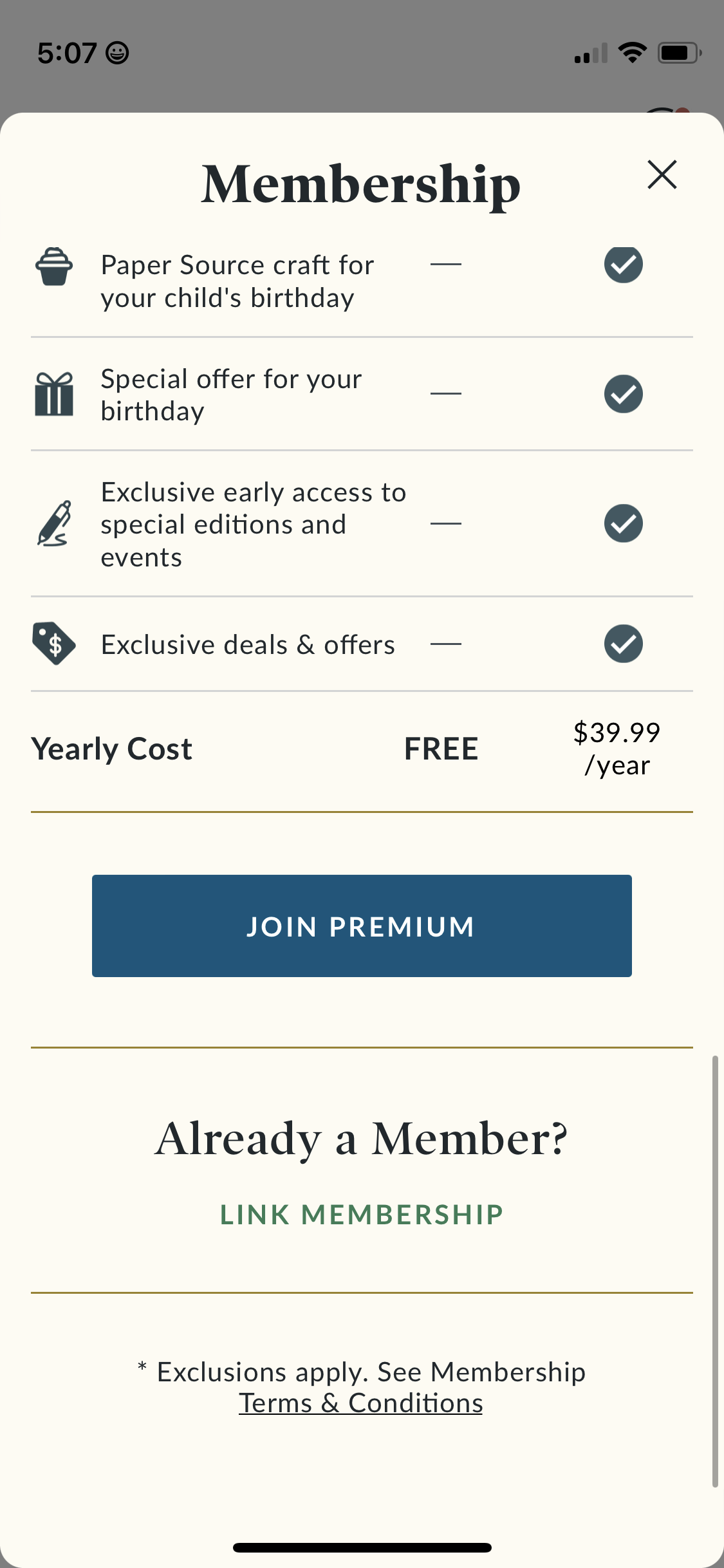The width and height of the screenshot is (724, 1568).
Task: Toggle the checkmark for Paper Source craft benefit
Action: [x=623, y=263]
